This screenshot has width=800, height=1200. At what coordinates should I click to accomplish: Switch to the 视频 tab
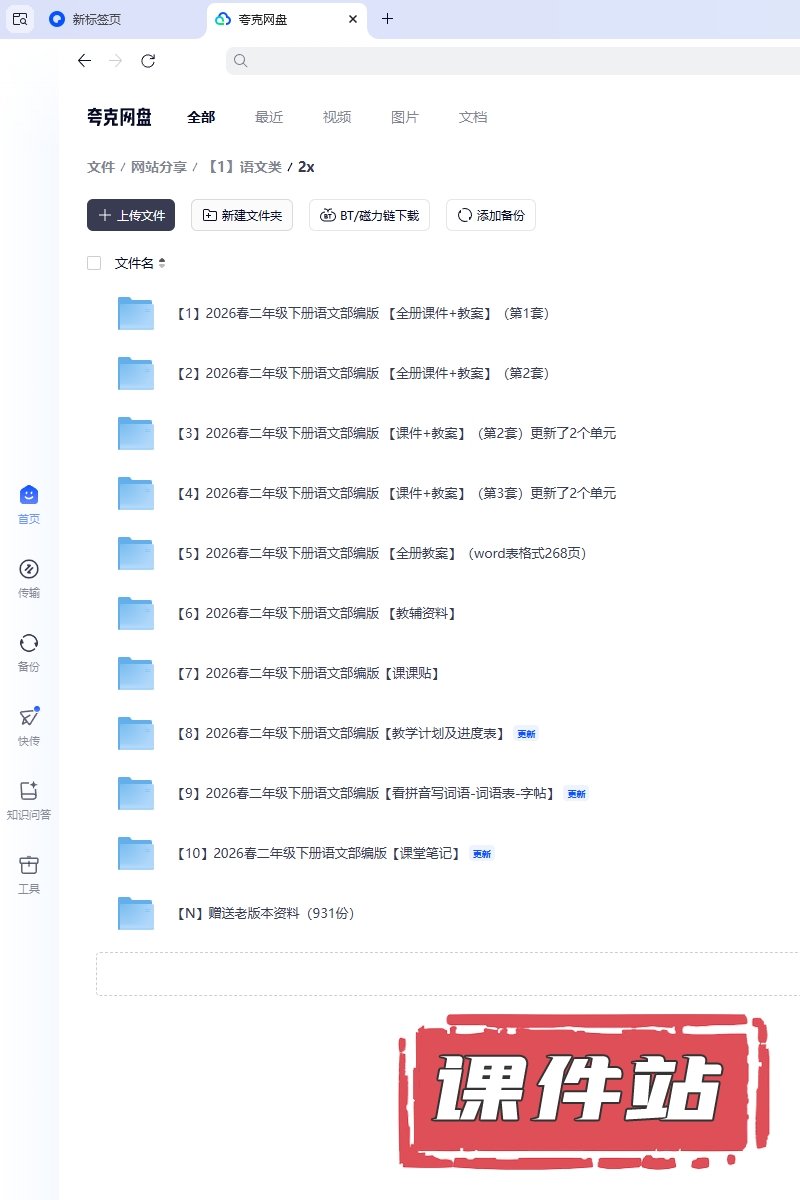337,117
